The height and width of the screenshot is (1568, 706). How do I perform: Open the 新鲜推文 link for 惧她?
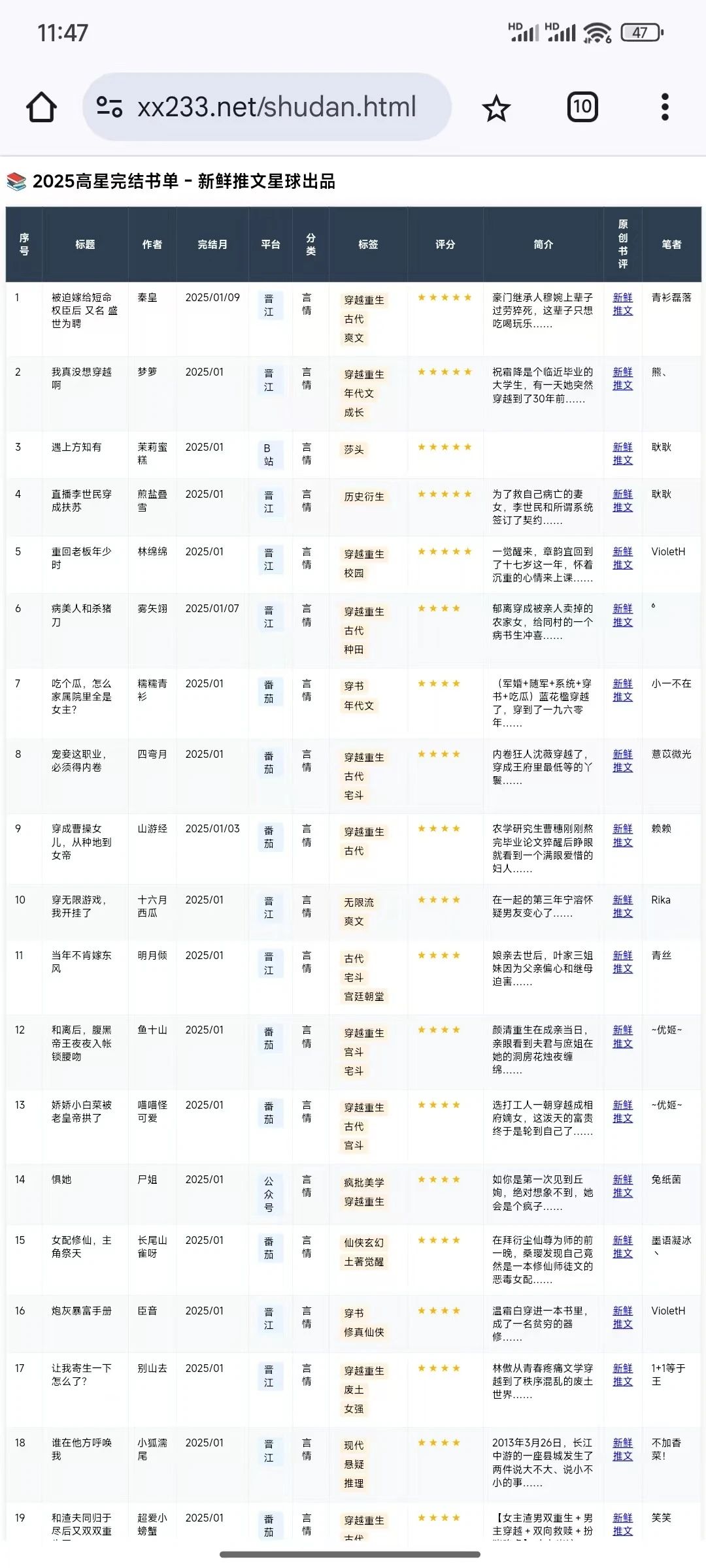(622, 1186)
